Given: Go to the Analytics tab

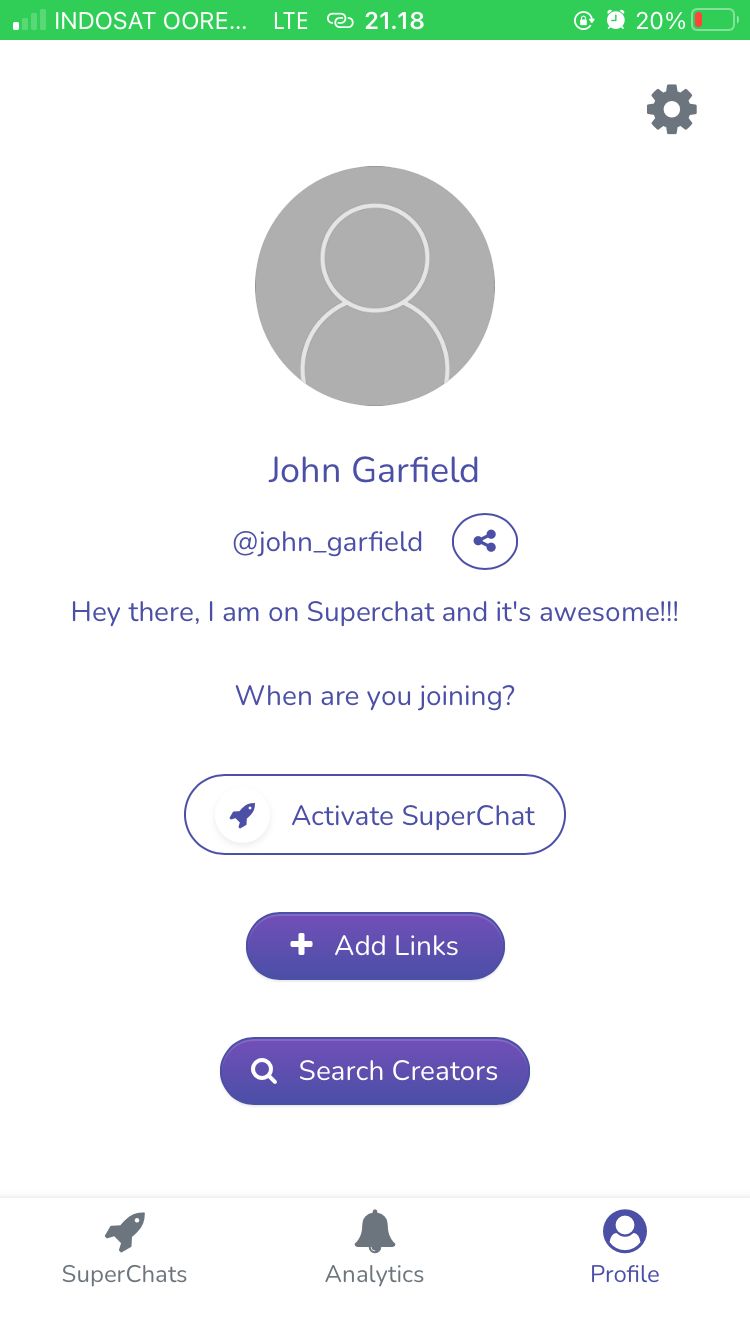Looking at the screenshot, I should pyautogui.click(x=375, y=1247).
